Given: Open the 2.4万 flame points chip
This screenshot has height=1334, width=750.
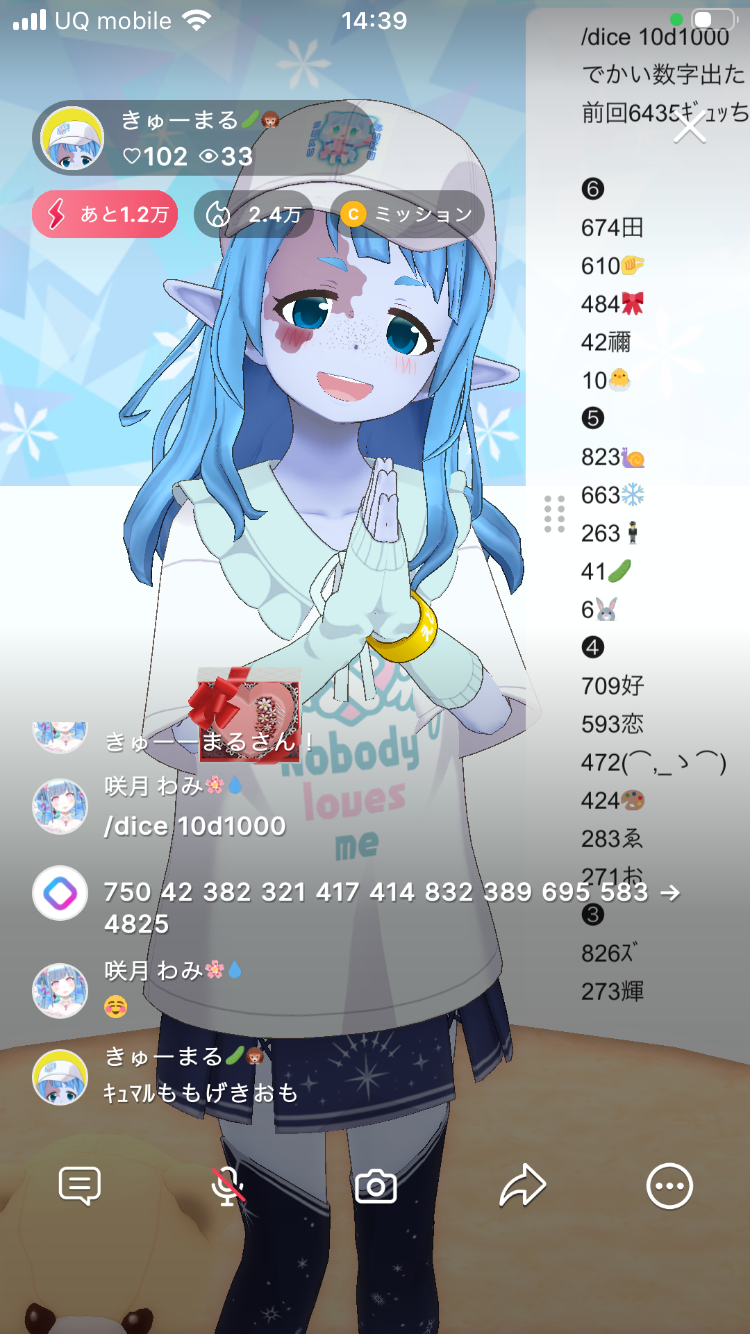Looking at the screenshot, I should 253,214.
